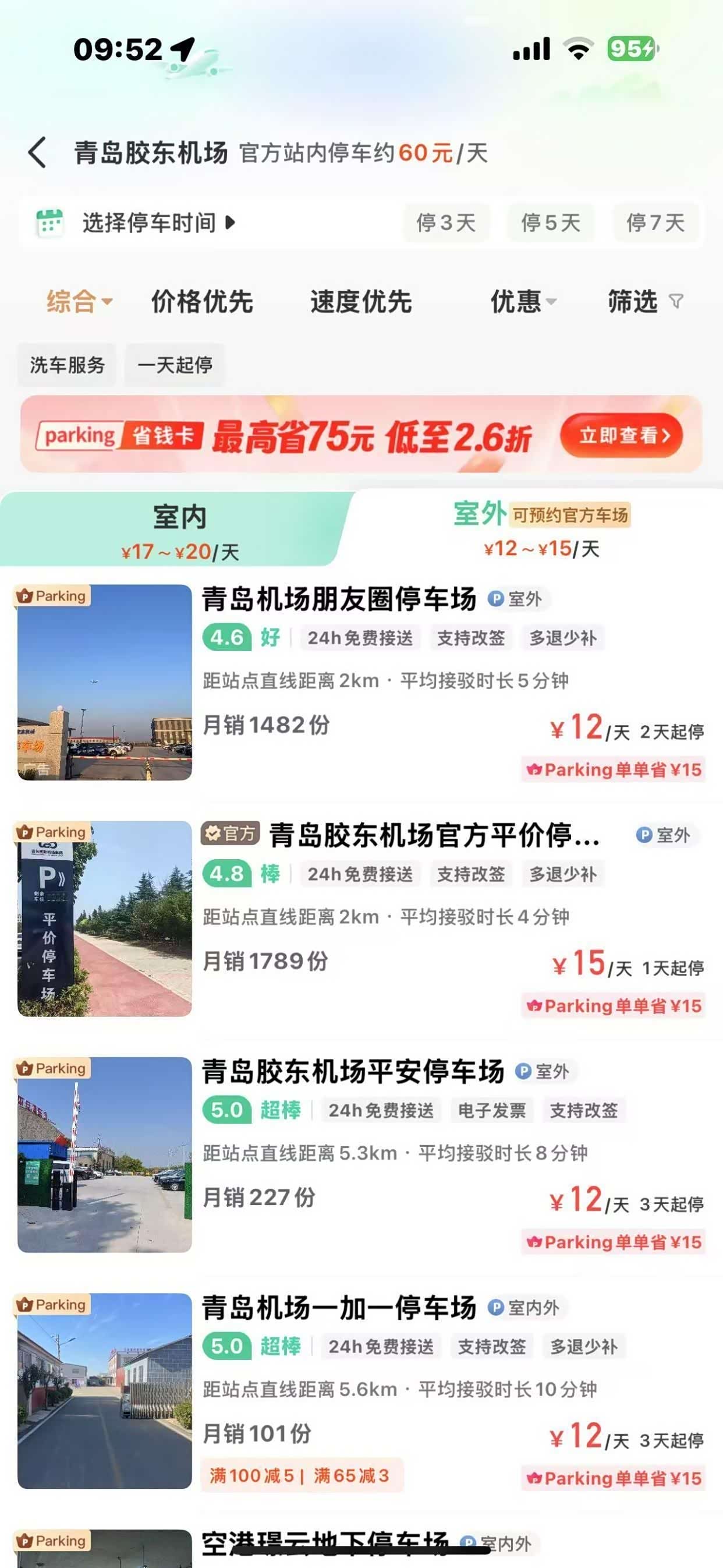Screen dimensions: 723x1568
Task: Expand the 综合 sort dropdown
Action: pos(79,301)
